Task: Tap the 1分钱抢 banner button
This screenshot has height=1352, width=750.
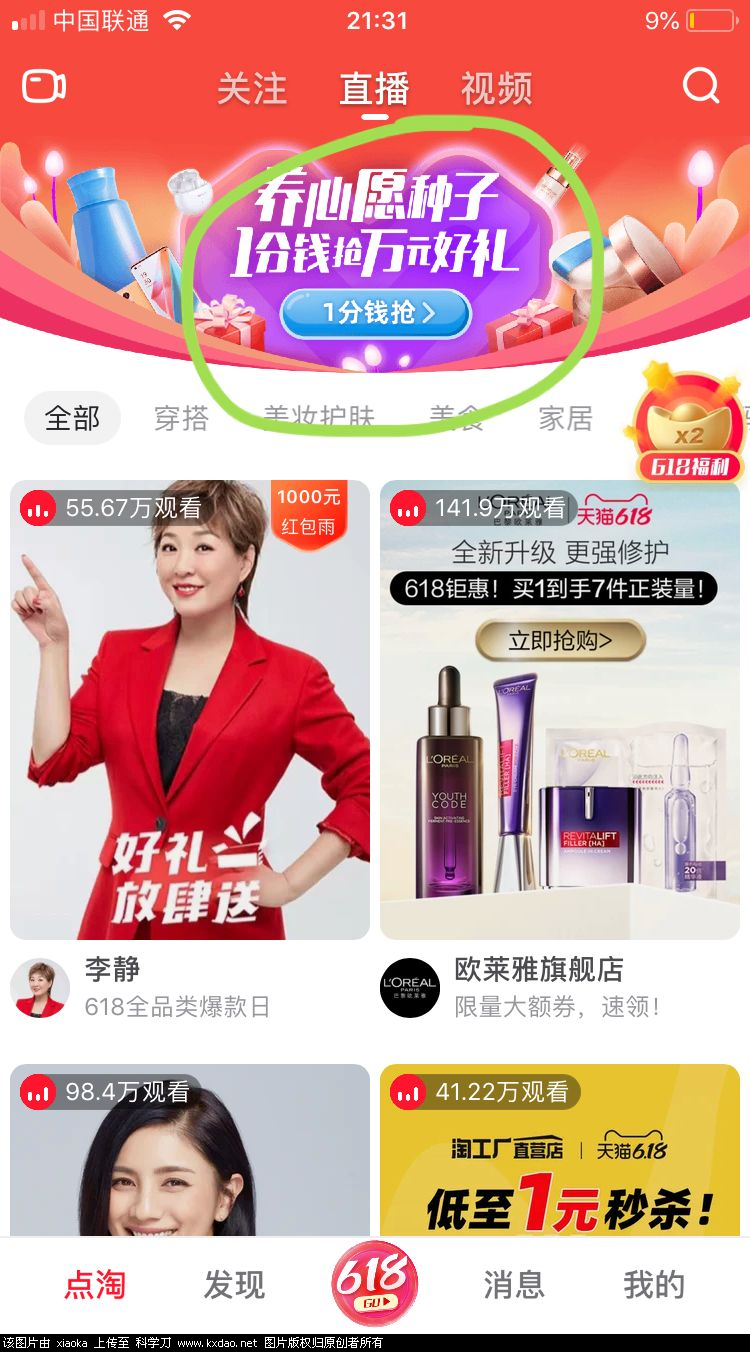Action: 376,313
